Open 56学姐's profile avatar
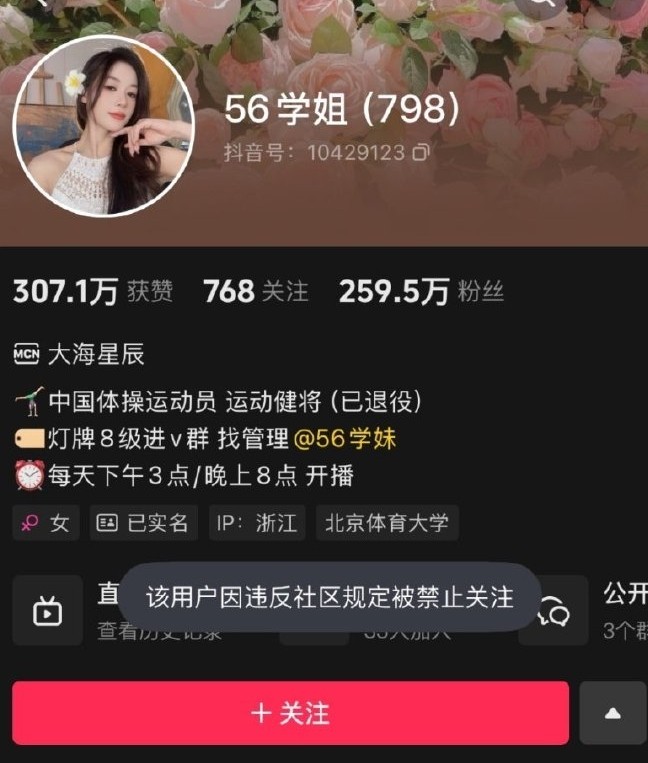The height and width of the screenshot is (763, 648). 103,126
